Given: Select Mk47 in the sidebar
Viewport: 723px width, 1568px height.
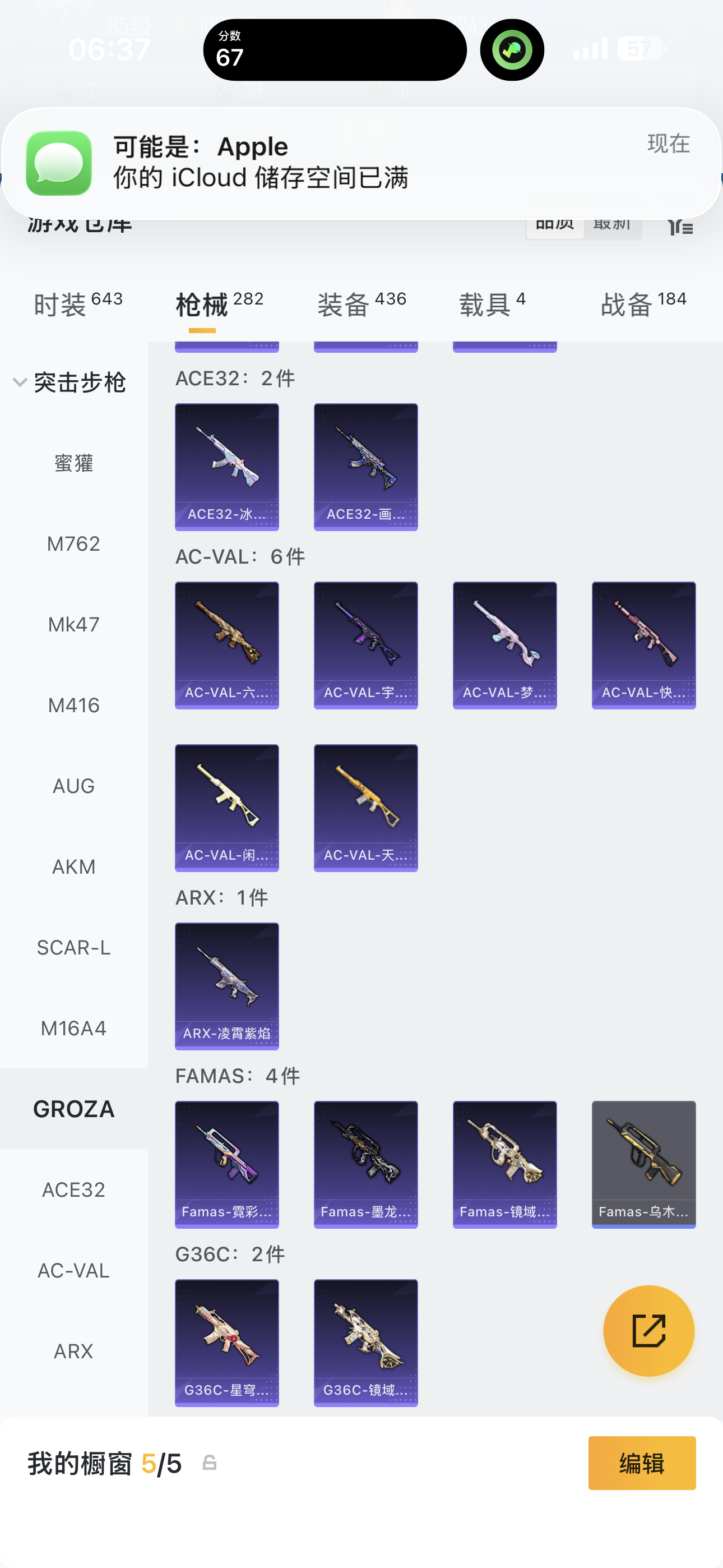Looking at the screenshot, I should click(73, 625).
